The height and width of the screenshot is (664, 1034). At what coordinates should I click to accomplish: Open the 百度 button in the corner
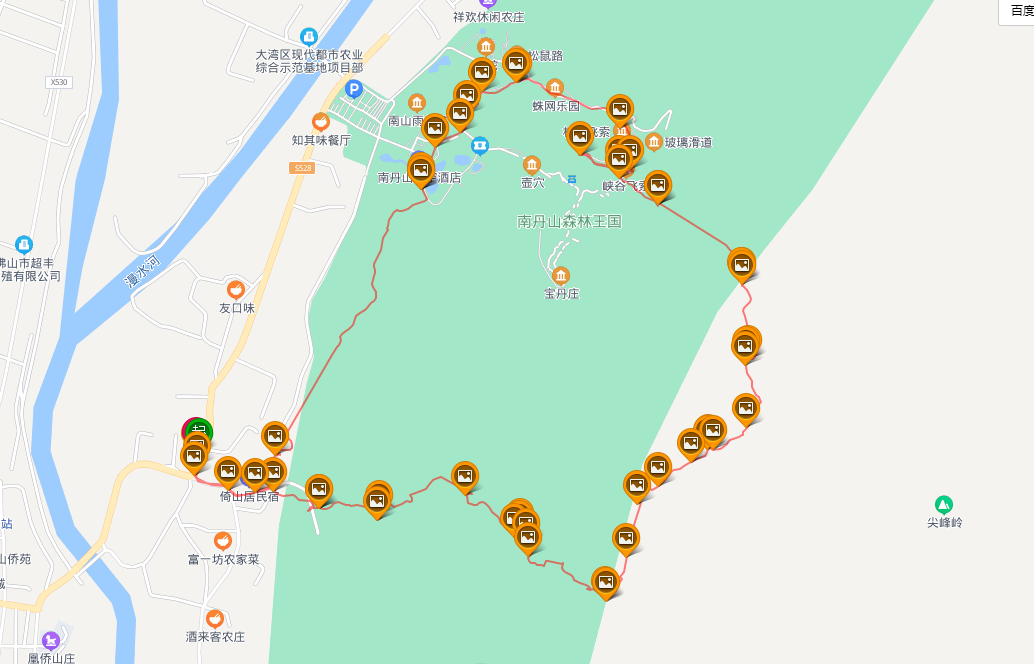pyautogui.click(x=1016, y=11)
